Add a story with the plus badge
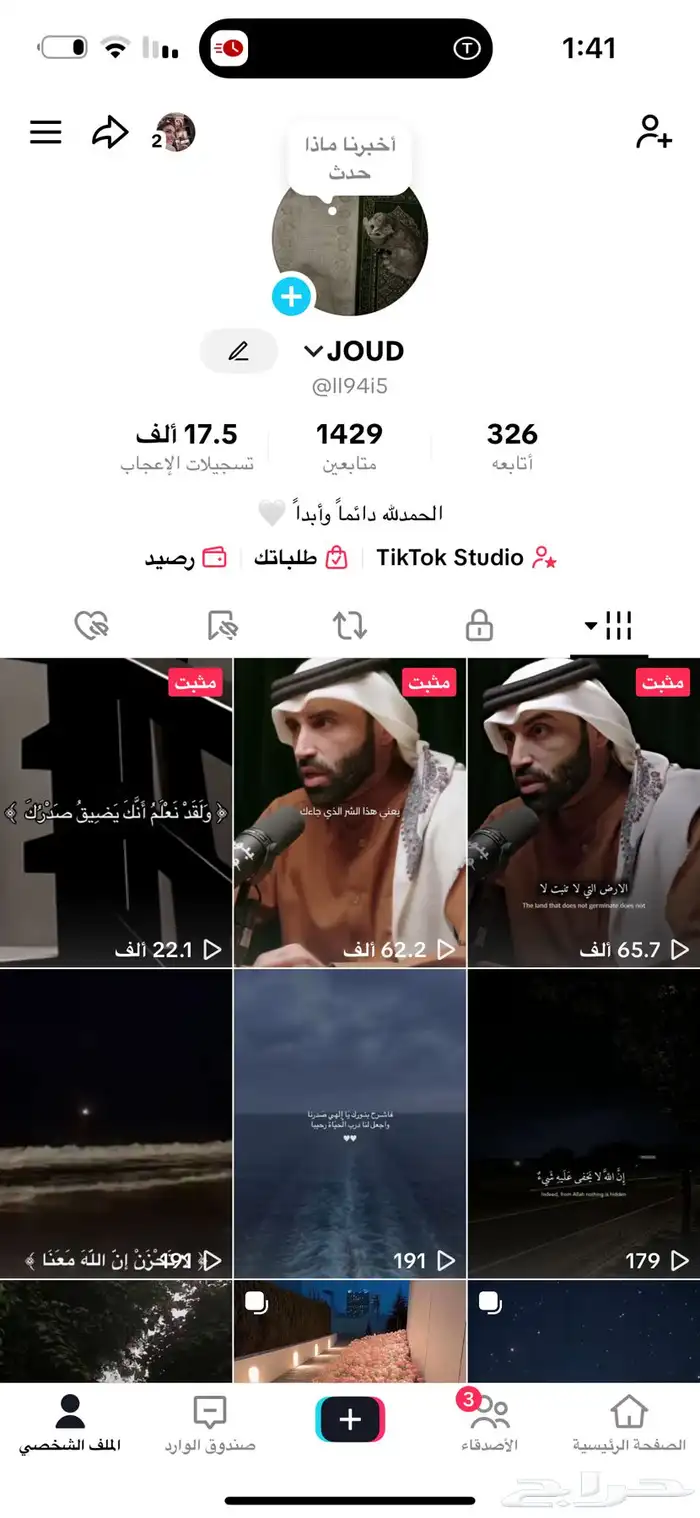This screenshot has width=700, height=1518. tap(292, 296)
